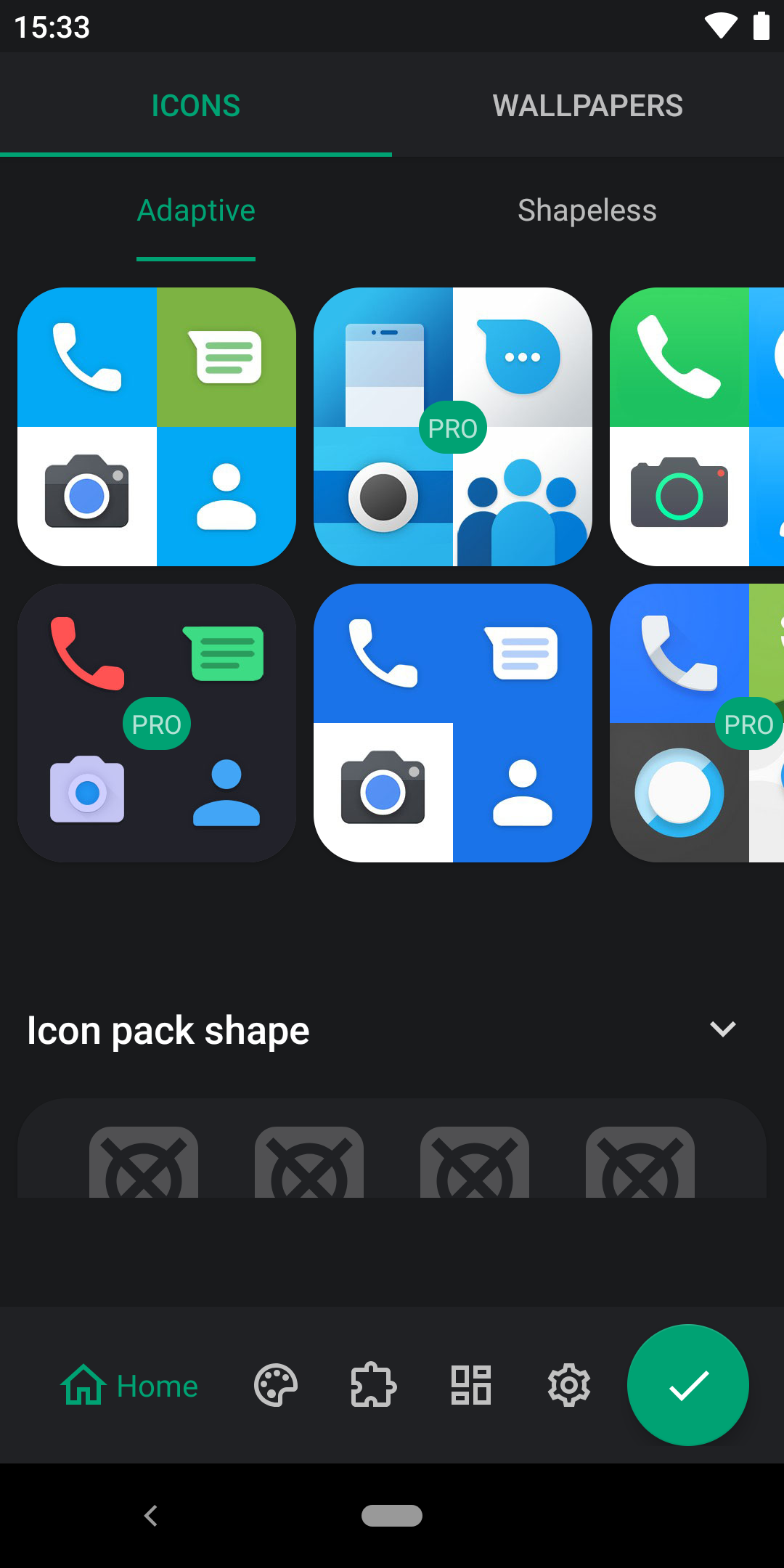Open the settings gear
The image size is (784, 1568).
click(x=568, y=1385)
